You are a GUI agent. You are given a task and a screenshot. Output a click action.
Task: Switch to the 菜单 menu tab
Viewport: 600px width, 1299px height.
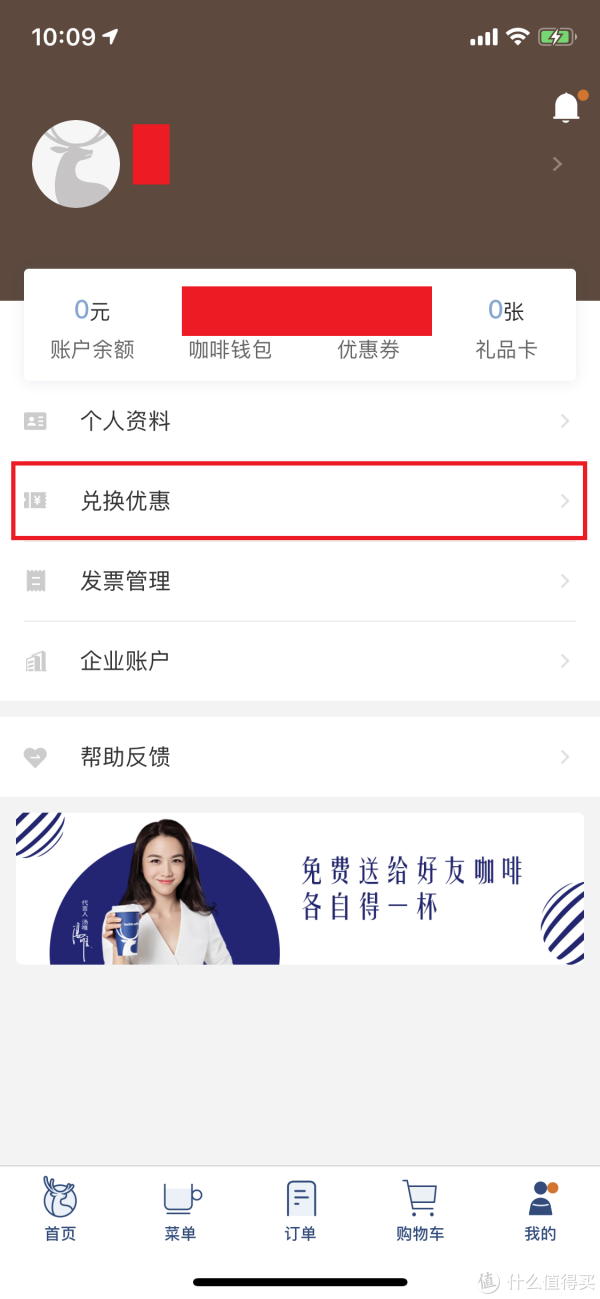coord(180,1209)
